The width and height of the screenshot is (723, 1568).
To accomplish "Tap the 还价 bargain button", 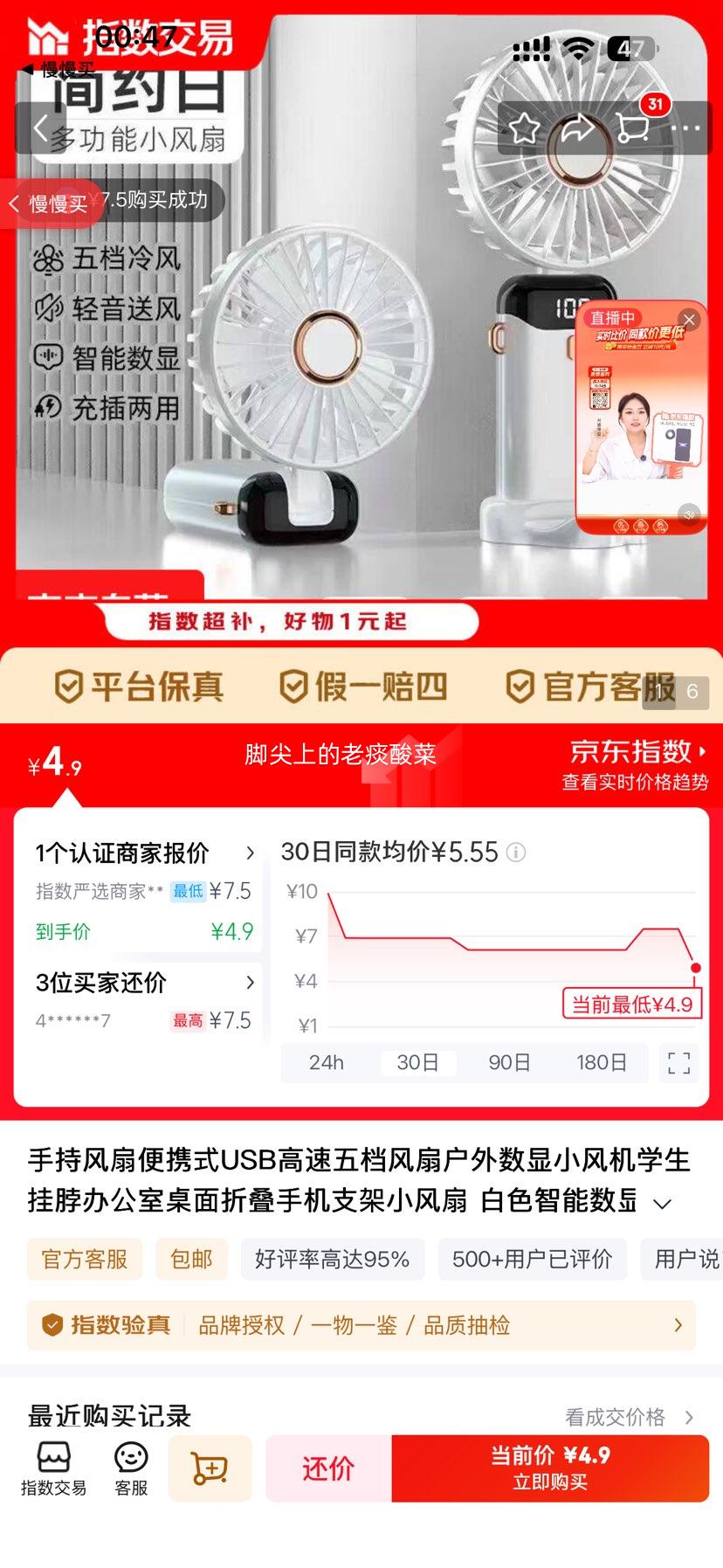I will tap(327, 1468).
